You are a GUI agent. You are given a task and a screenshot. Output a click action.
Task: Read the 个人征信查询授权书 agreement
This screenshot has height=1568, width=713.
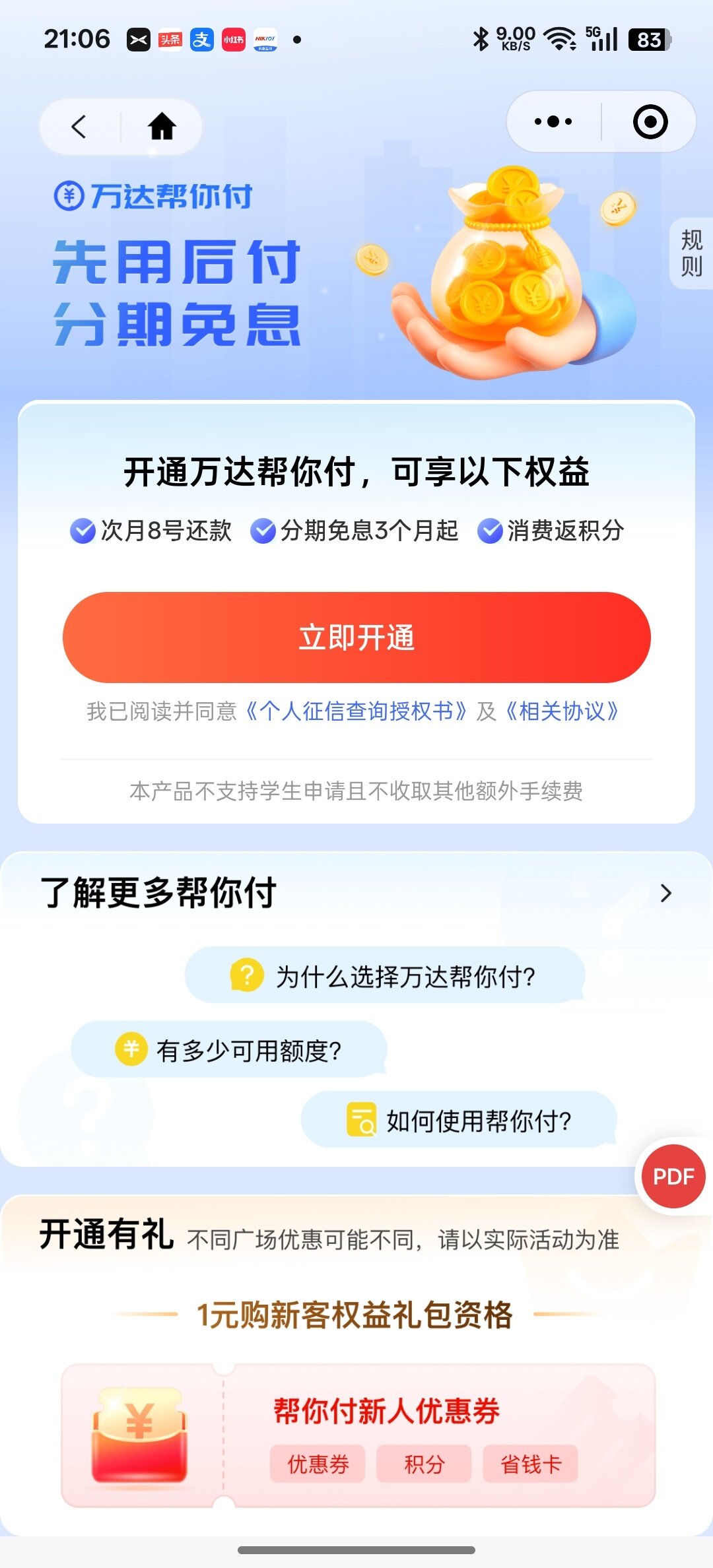[356, 711]
